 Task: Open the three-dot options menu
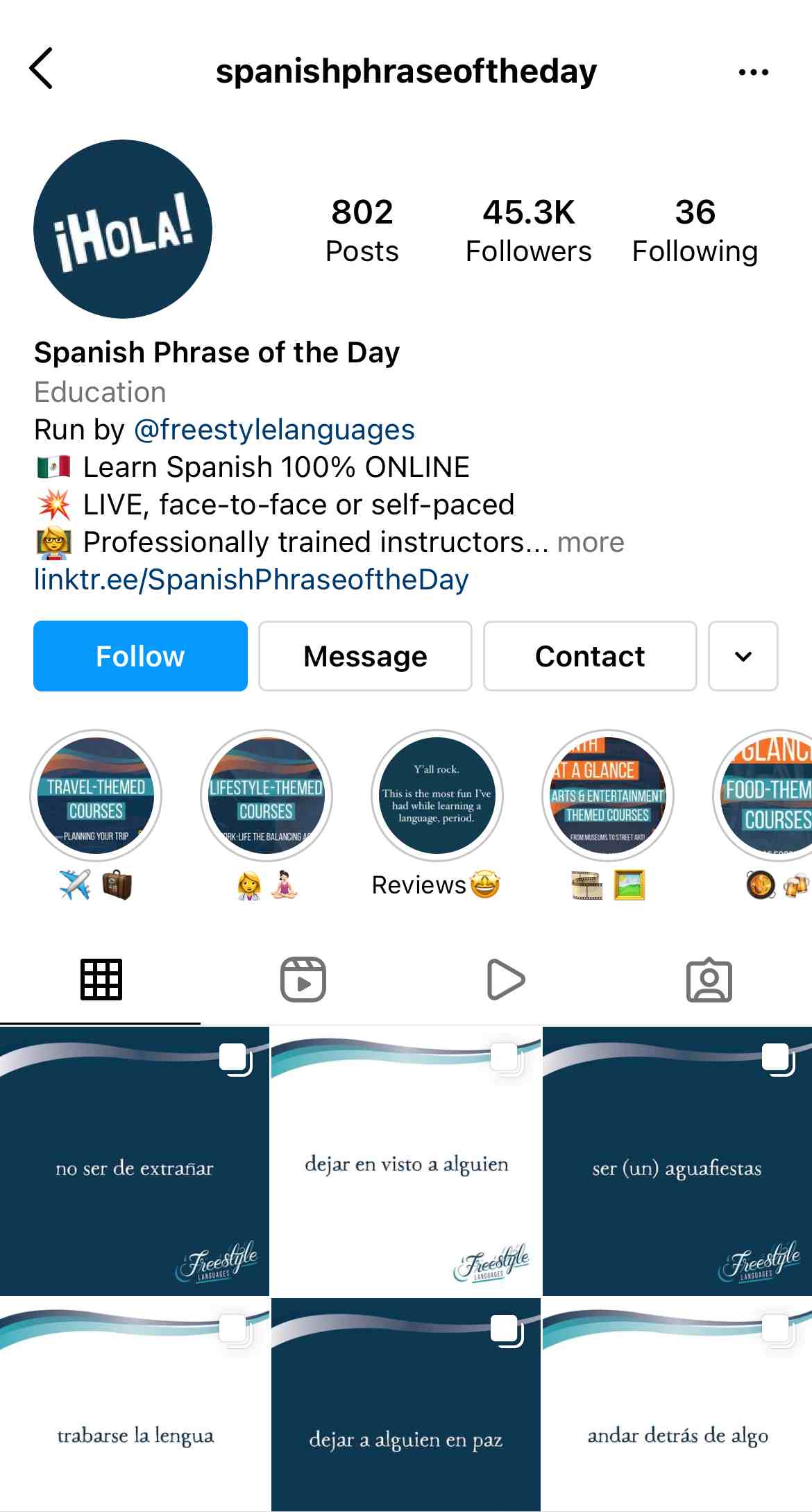click(x=754, y=72)
